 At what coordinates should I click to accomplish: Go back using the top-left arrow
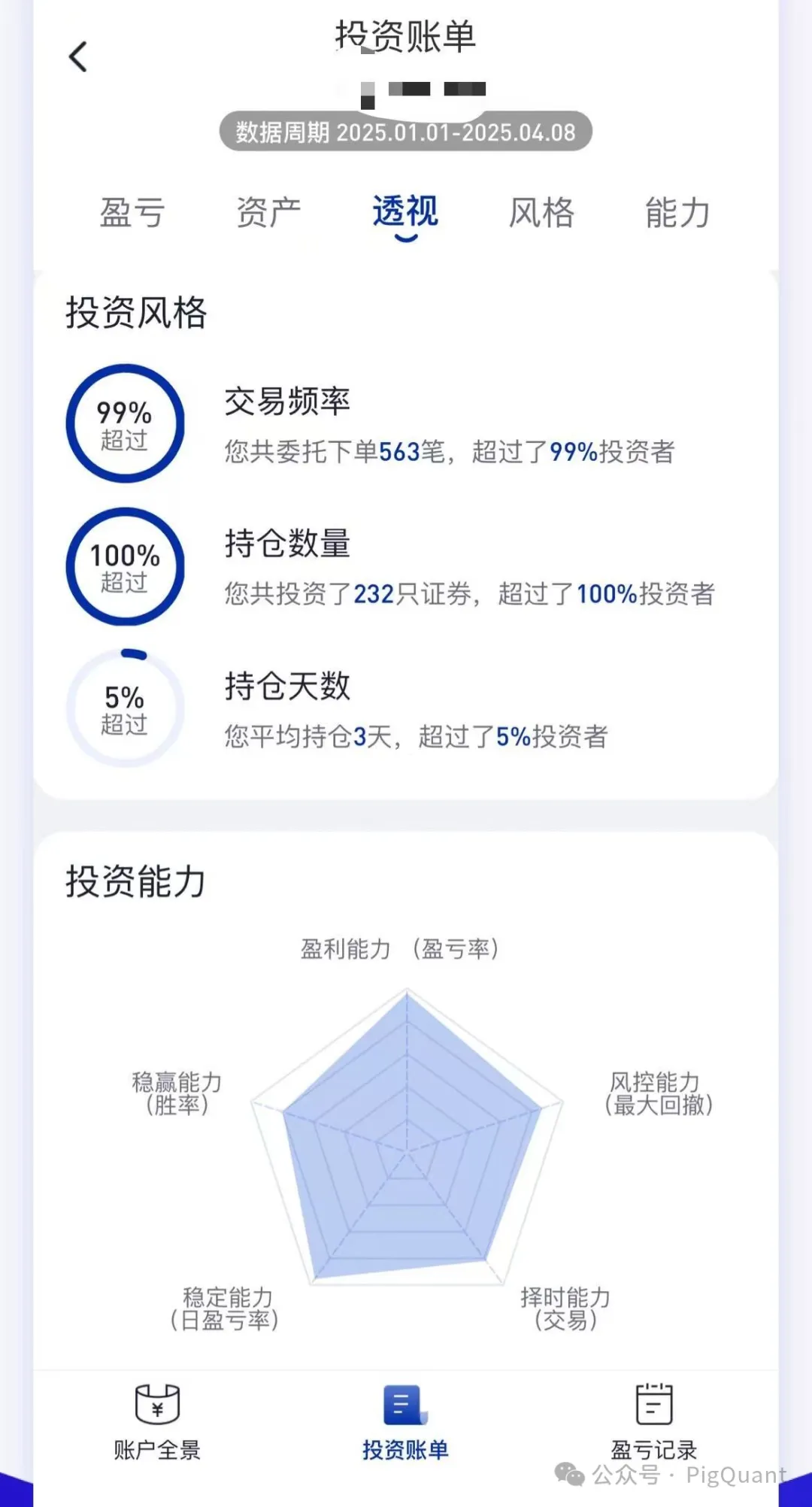tap(78, 56)
